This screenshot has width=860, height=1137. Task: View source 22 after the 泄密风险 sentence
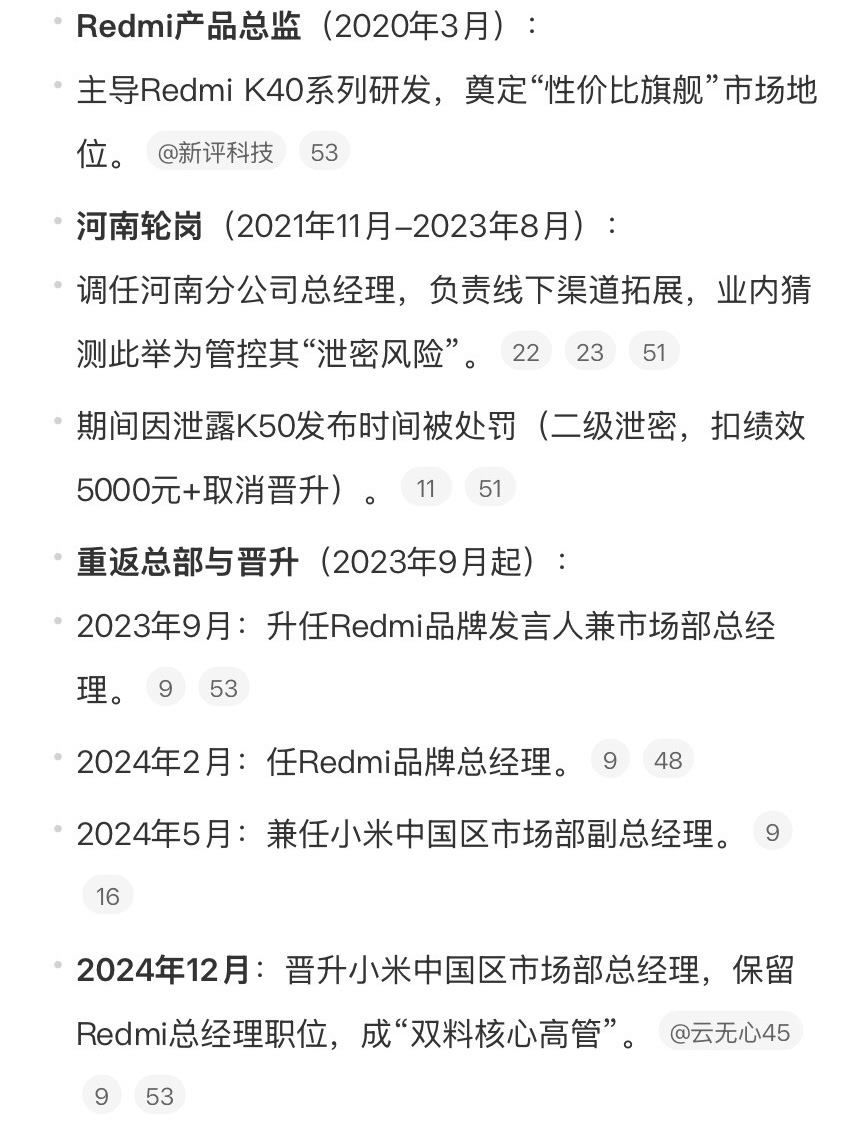pos(525,352)
